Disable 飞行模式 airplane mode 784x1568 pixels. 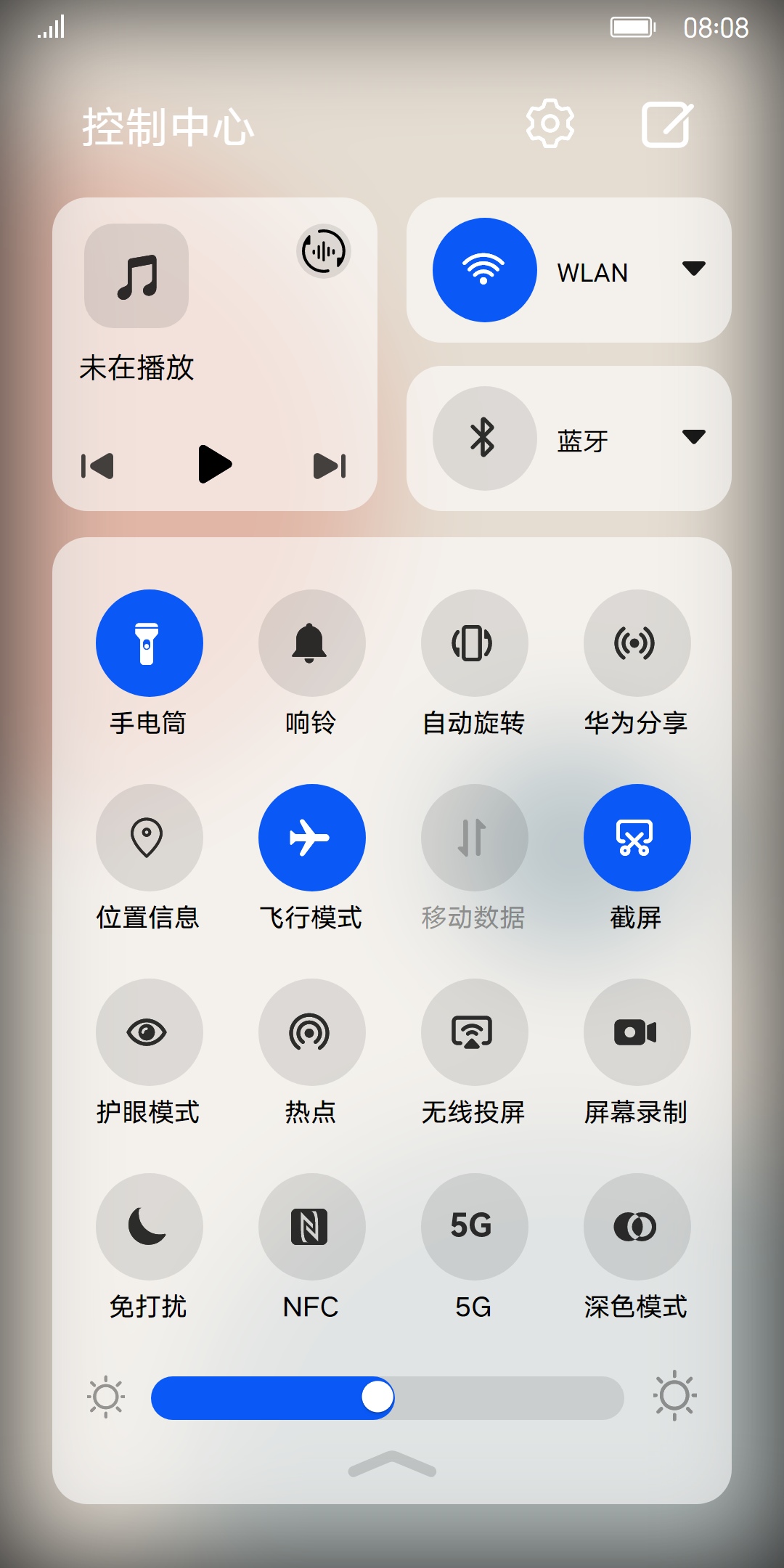[311, 838]
